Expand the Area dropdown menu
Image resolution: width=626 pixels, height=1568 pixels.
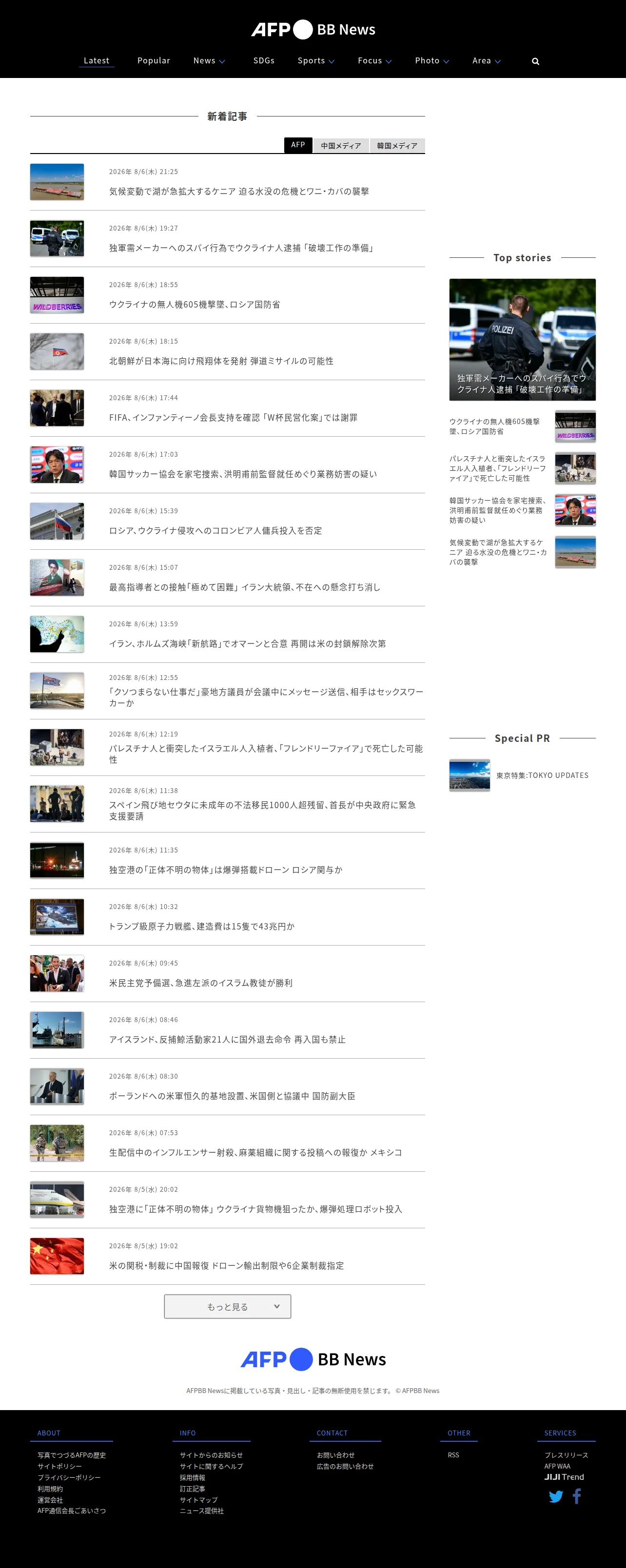(487, 60)
